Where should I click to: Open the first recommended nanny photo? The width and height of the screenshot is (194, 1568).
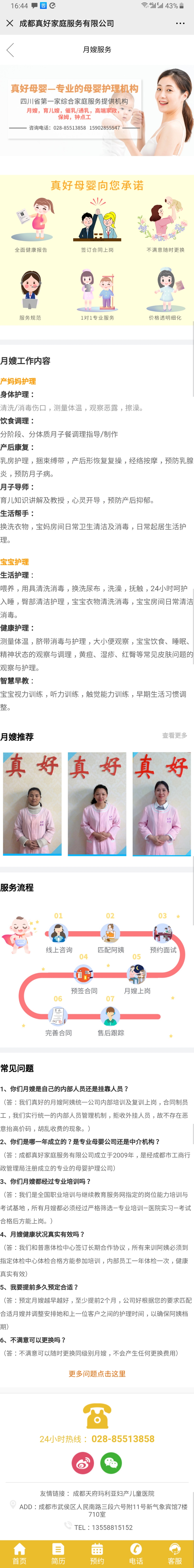pyautogui.click(x=32, y=804)
